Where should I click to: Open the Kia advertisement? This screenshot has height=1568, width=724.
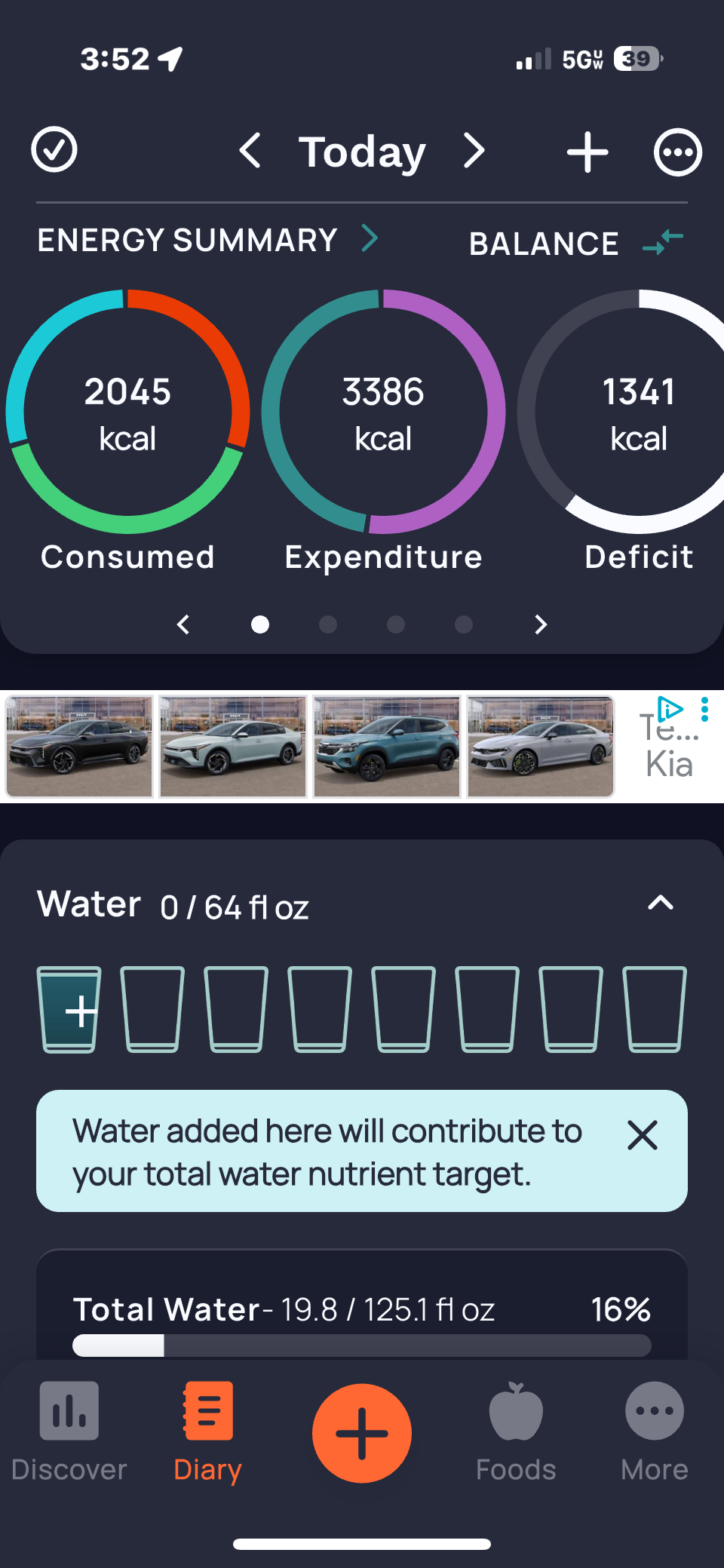coord(309,747)
